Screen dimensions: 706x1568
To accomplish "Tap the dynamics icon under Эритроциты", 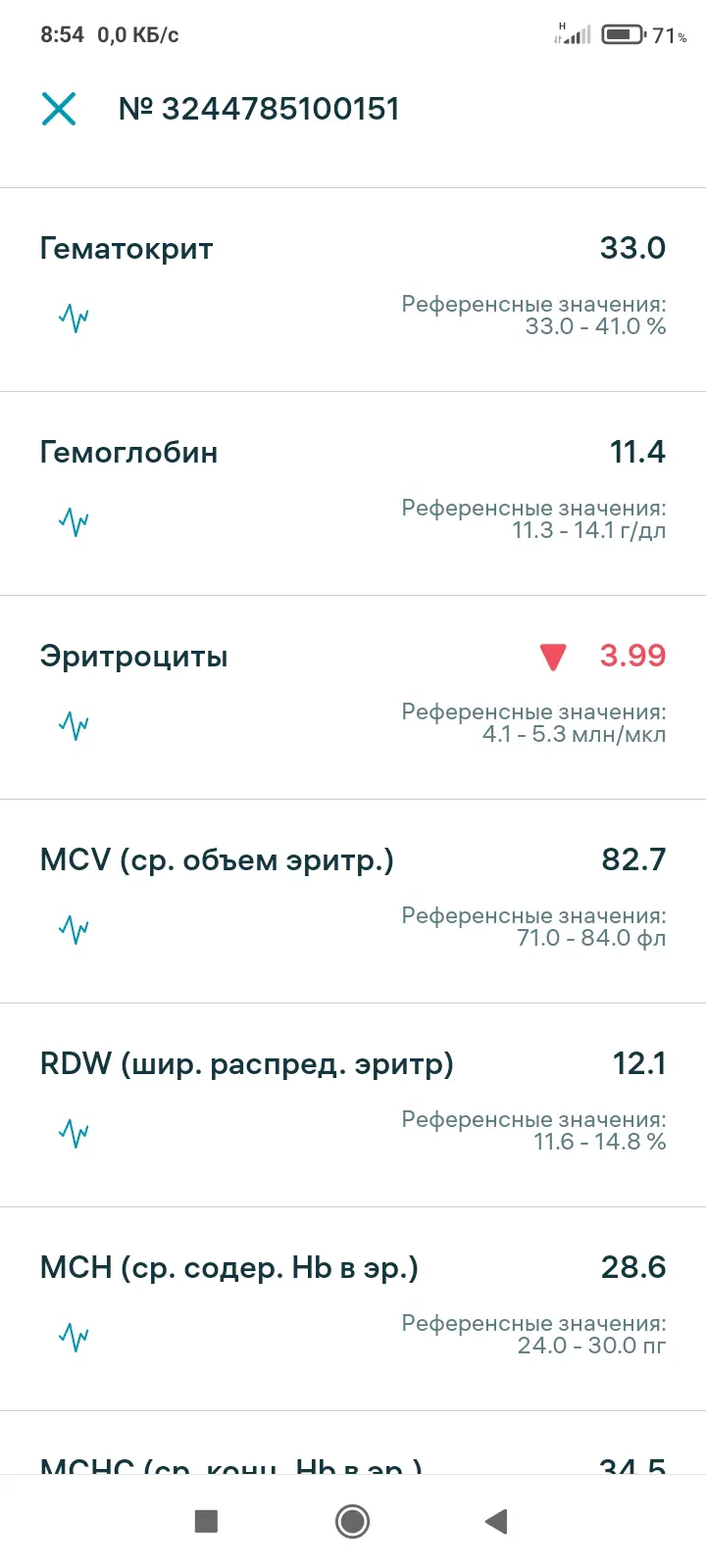I will coord(74,725).
